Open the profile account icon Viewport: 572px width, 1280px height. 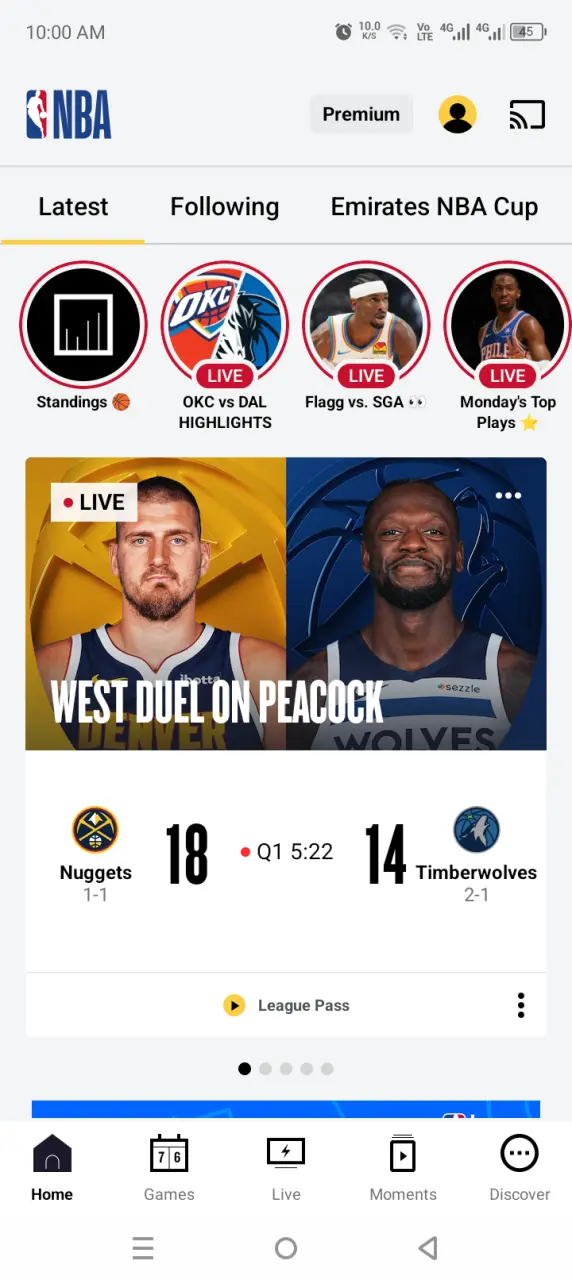click(457, 115)
